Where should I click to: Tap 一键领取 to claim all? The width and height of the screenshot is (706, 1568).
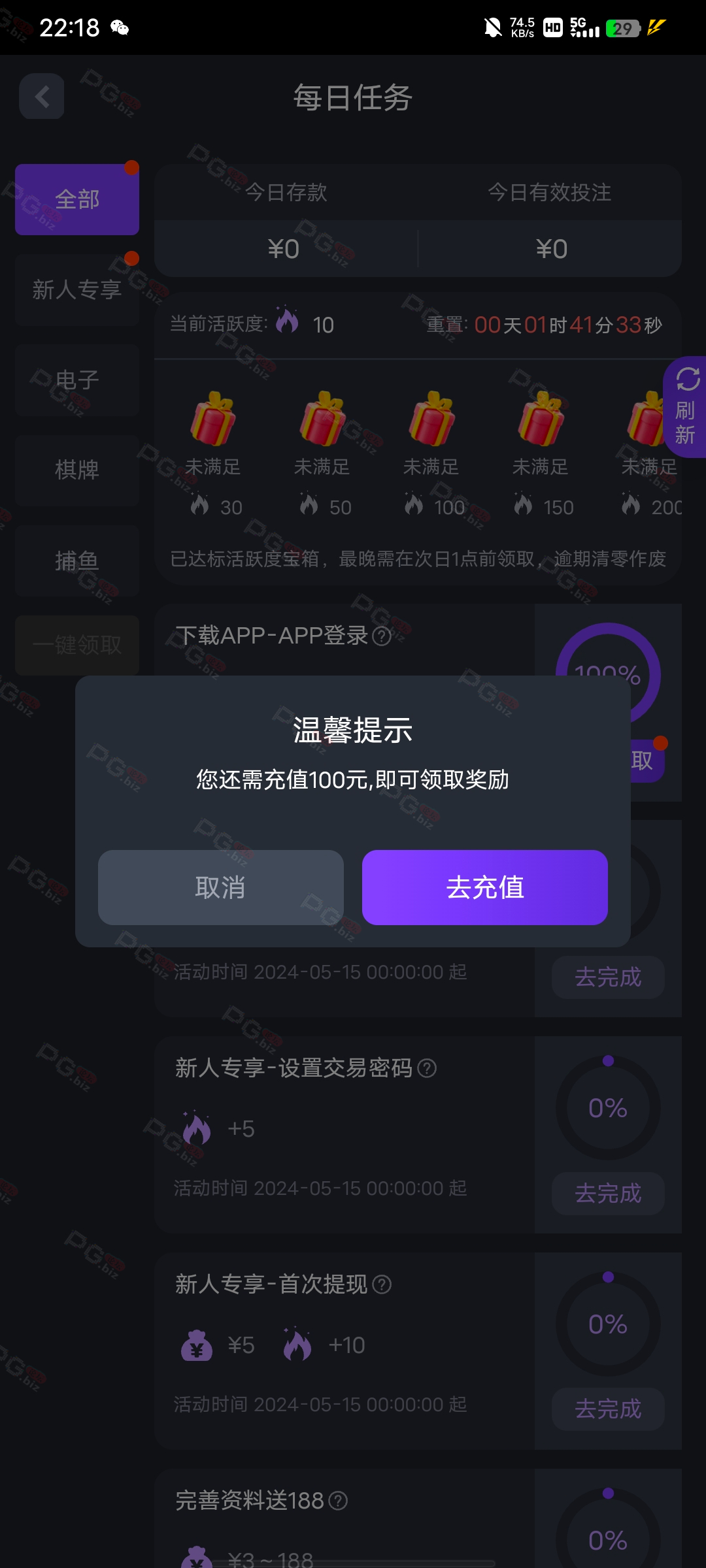pos(77,645)
